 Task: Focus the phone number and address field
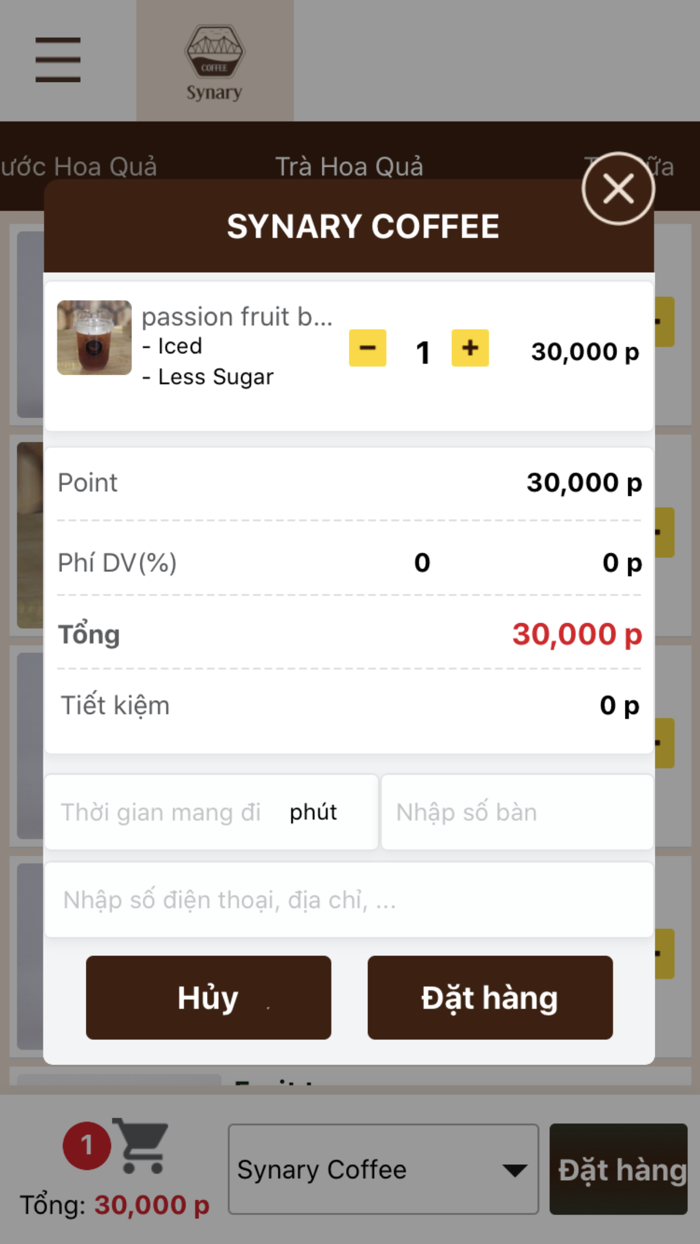(348, 900)
